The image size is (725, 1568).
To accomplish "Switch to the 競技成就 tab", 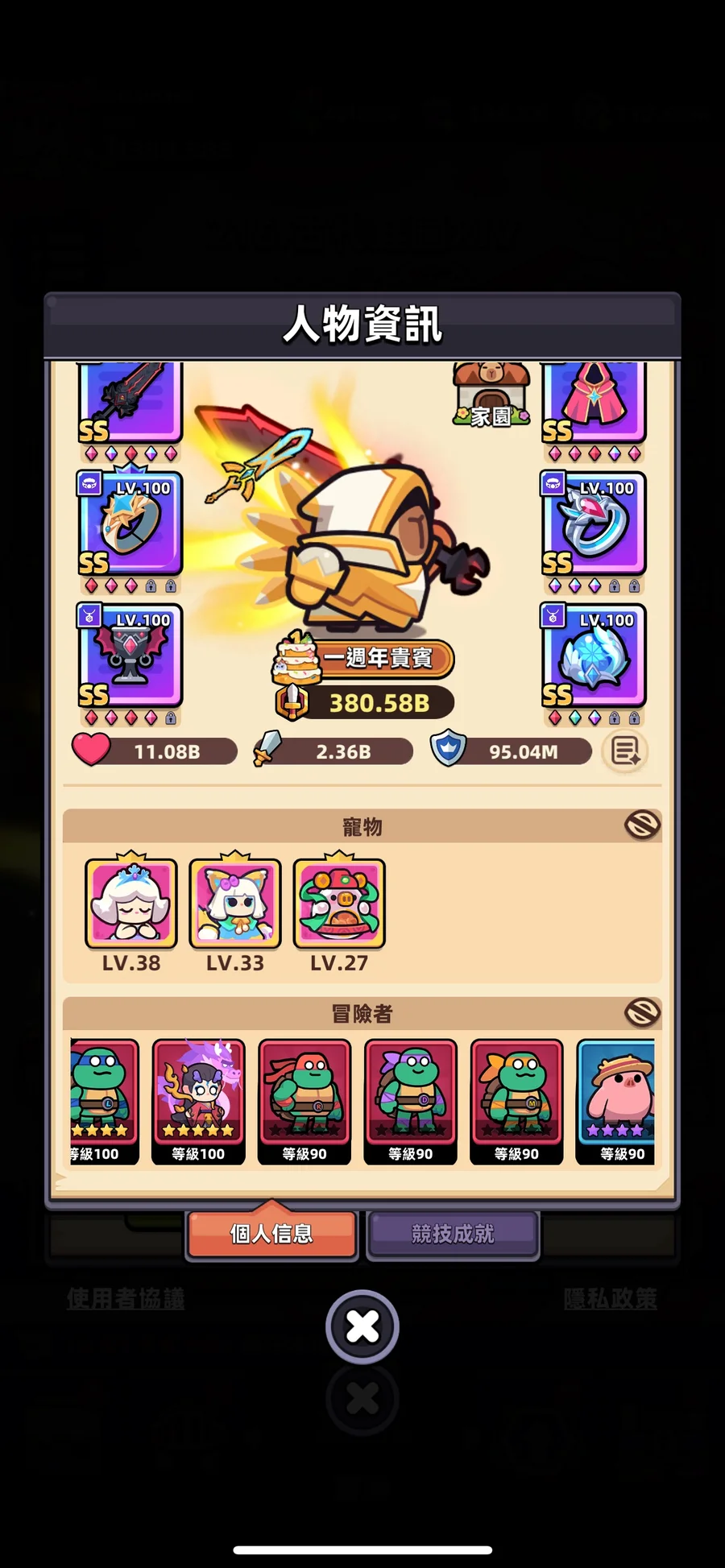I will coord(453,1234).
